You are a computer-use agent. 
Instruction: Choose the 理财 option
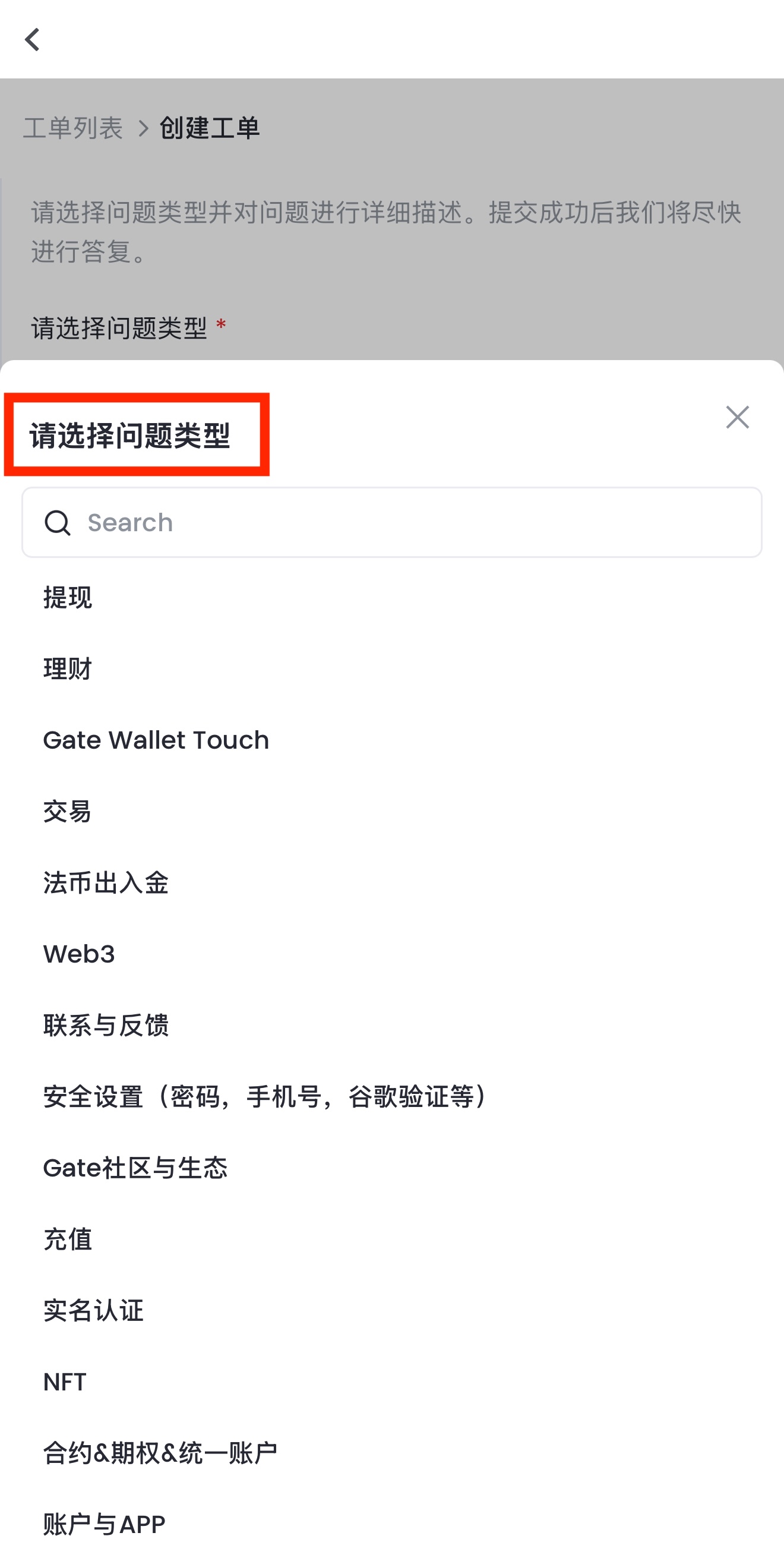click(68, 669)
